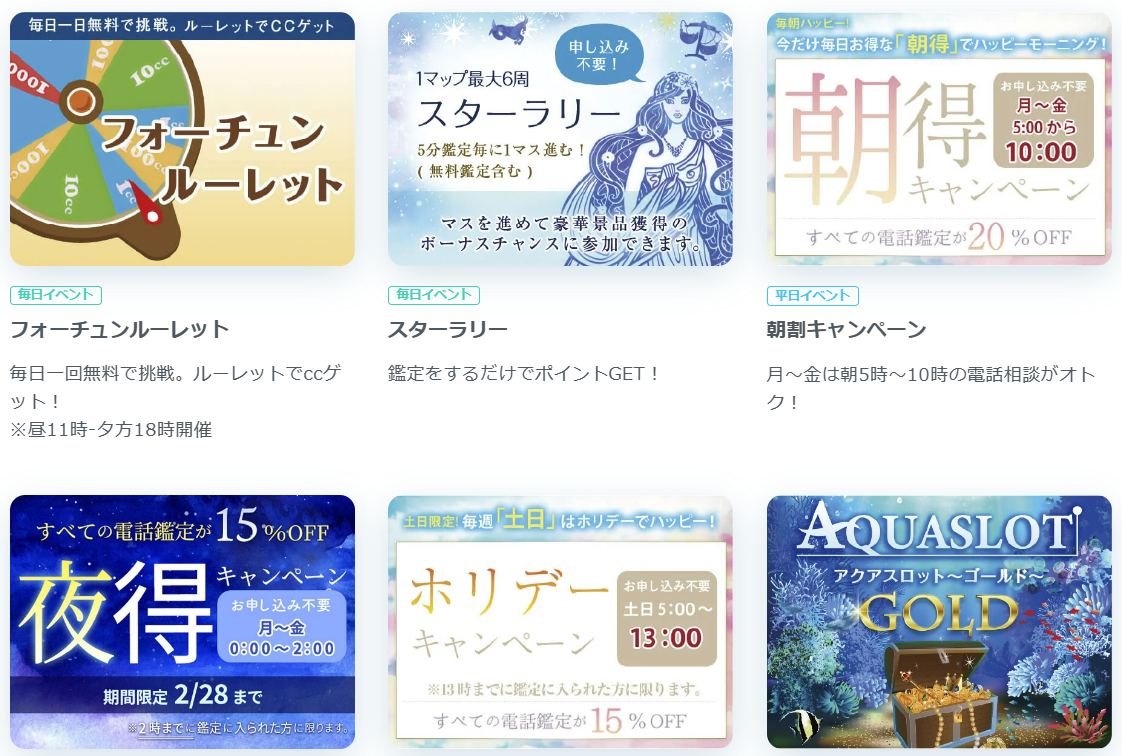This screenshot has height=756, width=1122.
Task: Open the フォーチュンルーレット banner
Action: [182, 139]
